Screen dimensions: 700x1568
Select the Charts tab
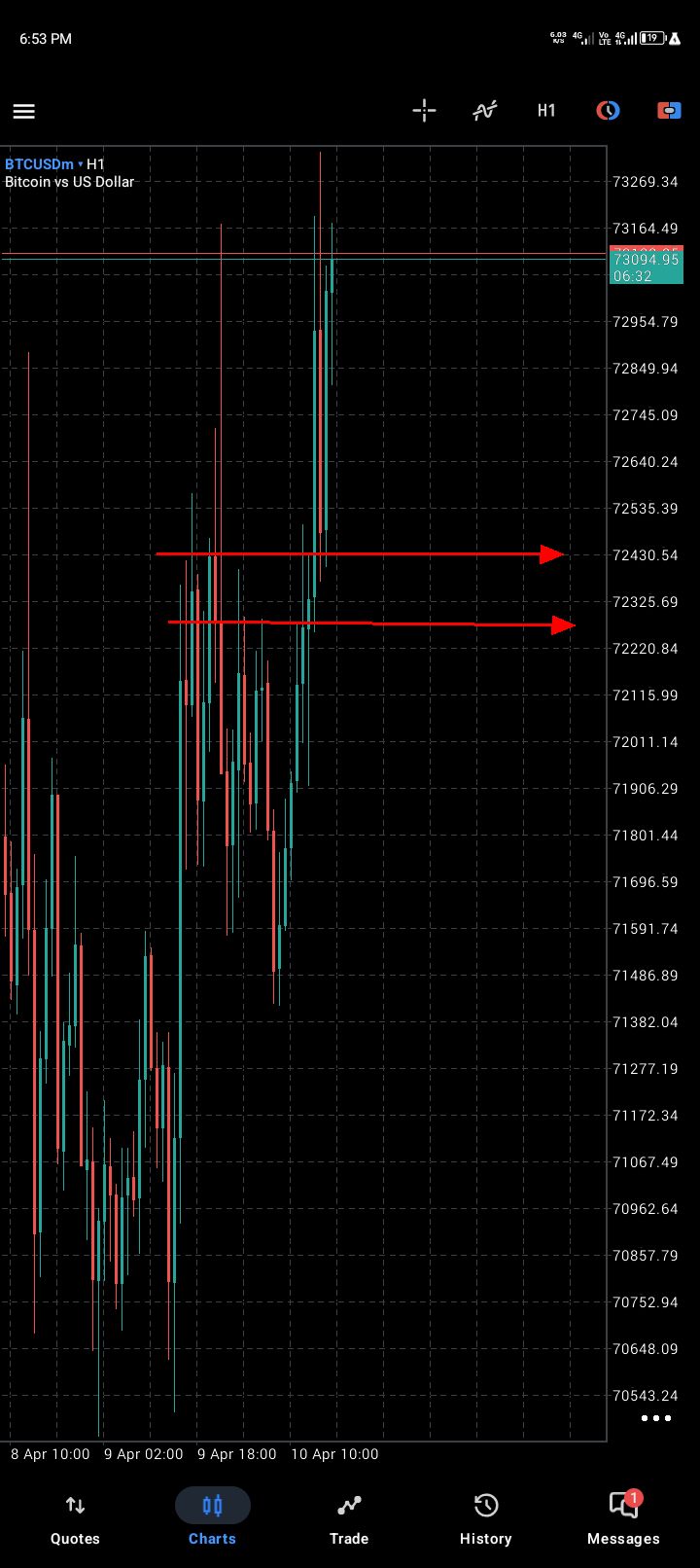point(212,1518)
